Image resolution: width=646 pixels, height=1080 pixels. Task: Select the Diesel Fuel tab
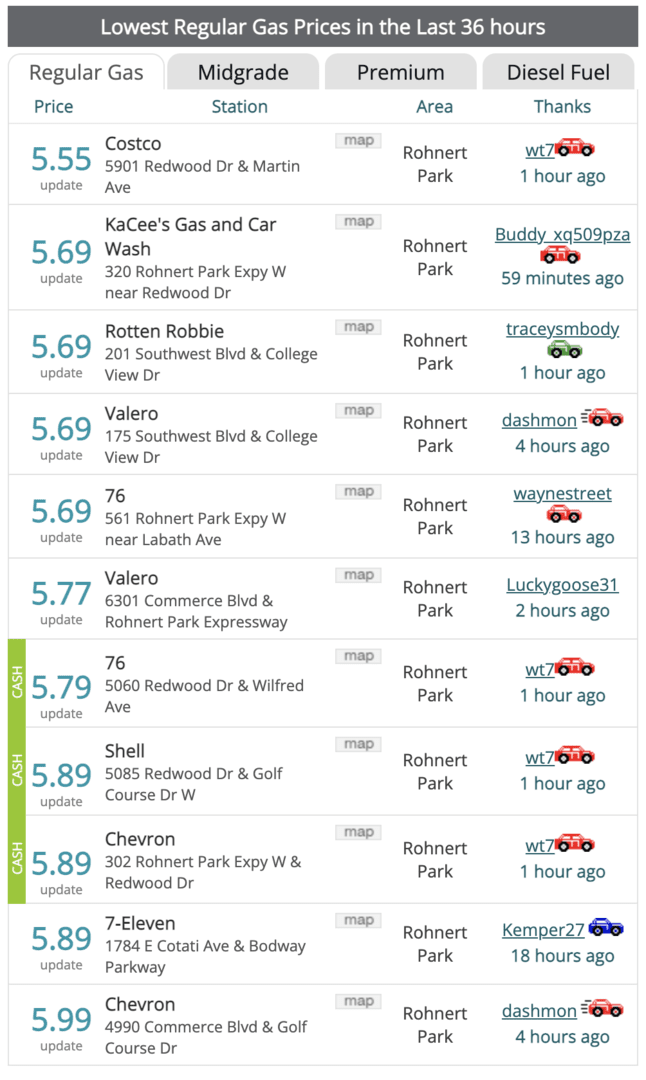tap(558, 72)
